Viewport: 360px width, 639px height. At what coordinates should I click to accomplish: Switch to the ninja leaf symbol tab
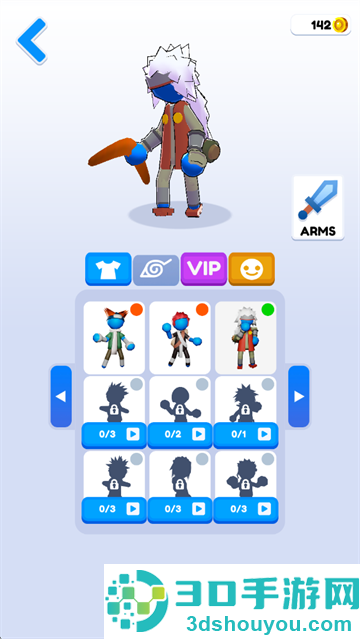pos(156,270)
